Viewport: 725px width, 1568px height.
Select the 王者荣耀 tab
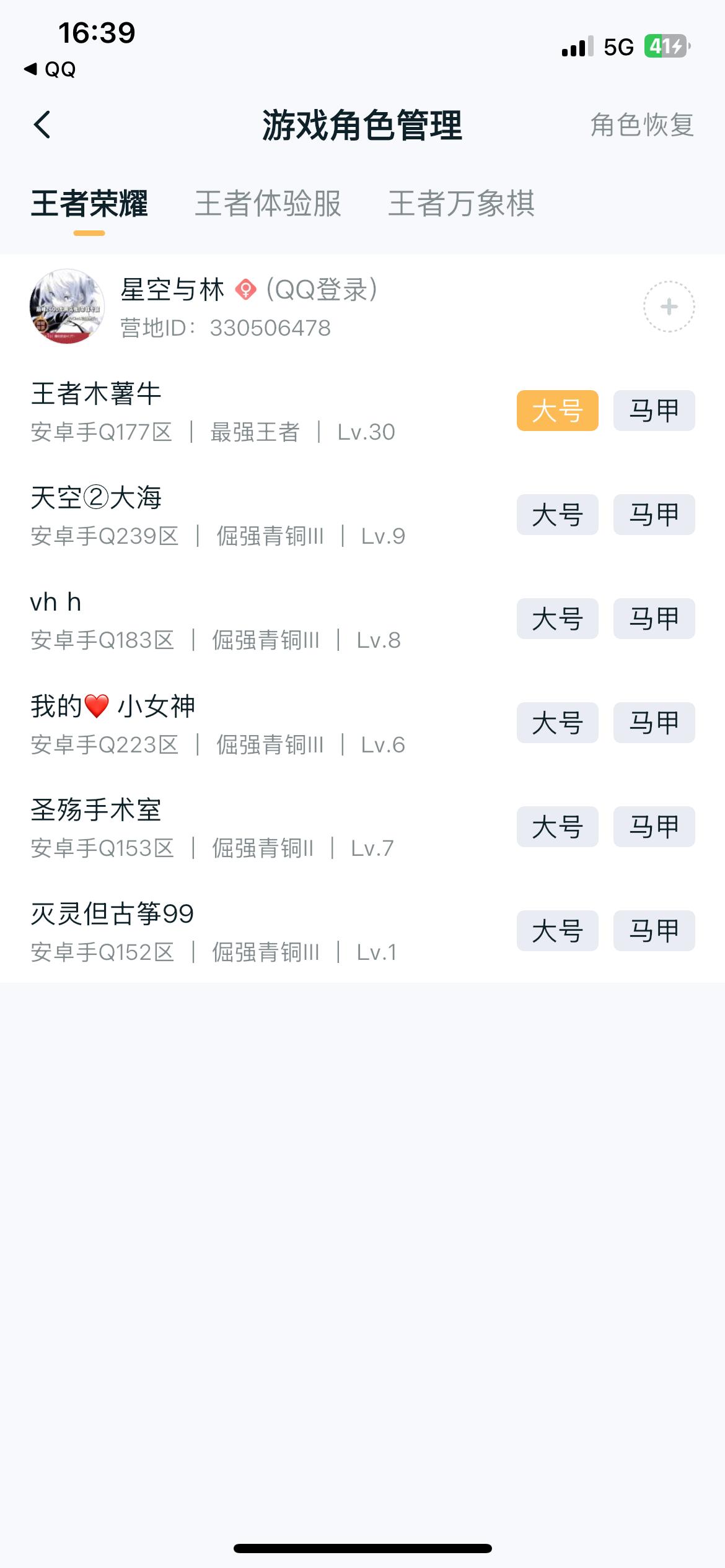(89, 203)
